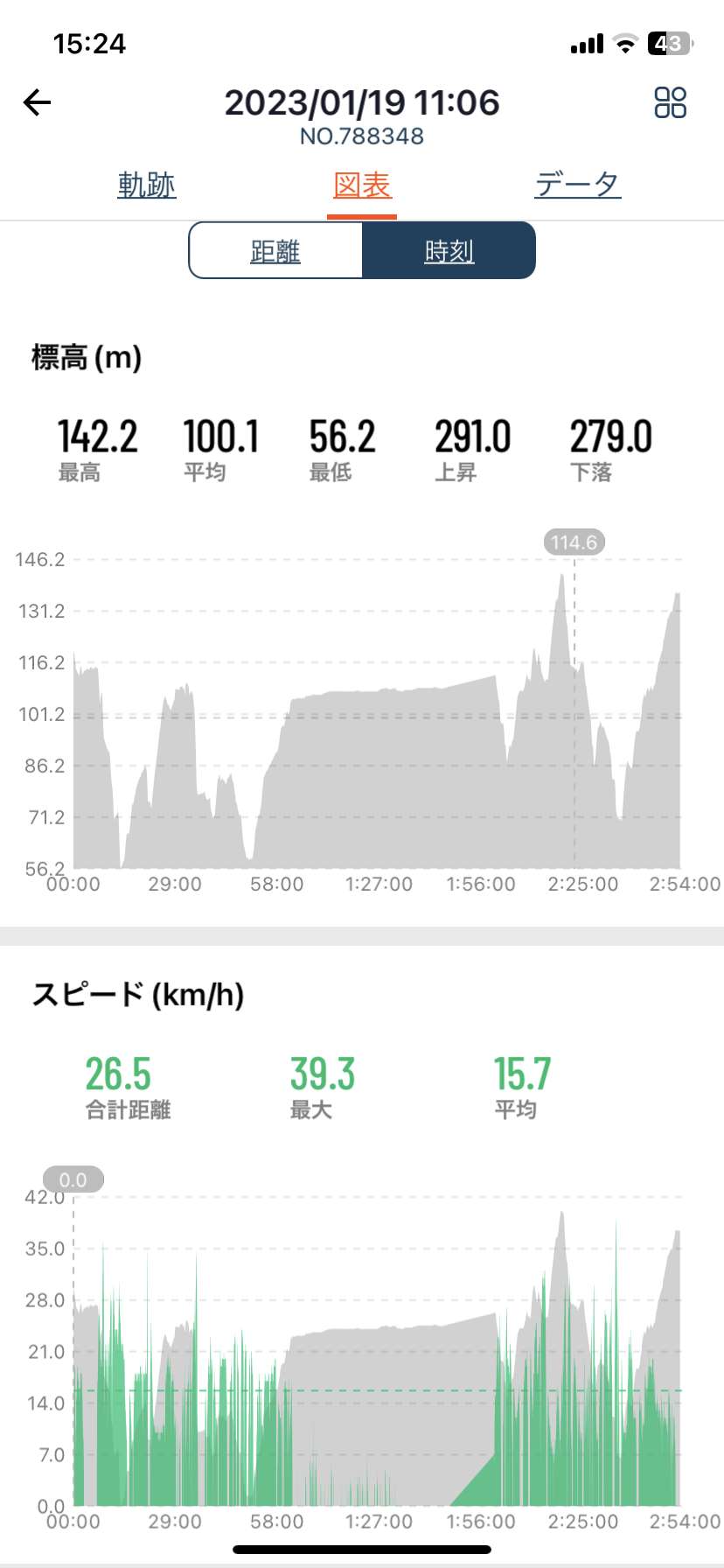724x1568 pixels.
Task: Open the four-square grid menu icon
Action: (671, 102)
